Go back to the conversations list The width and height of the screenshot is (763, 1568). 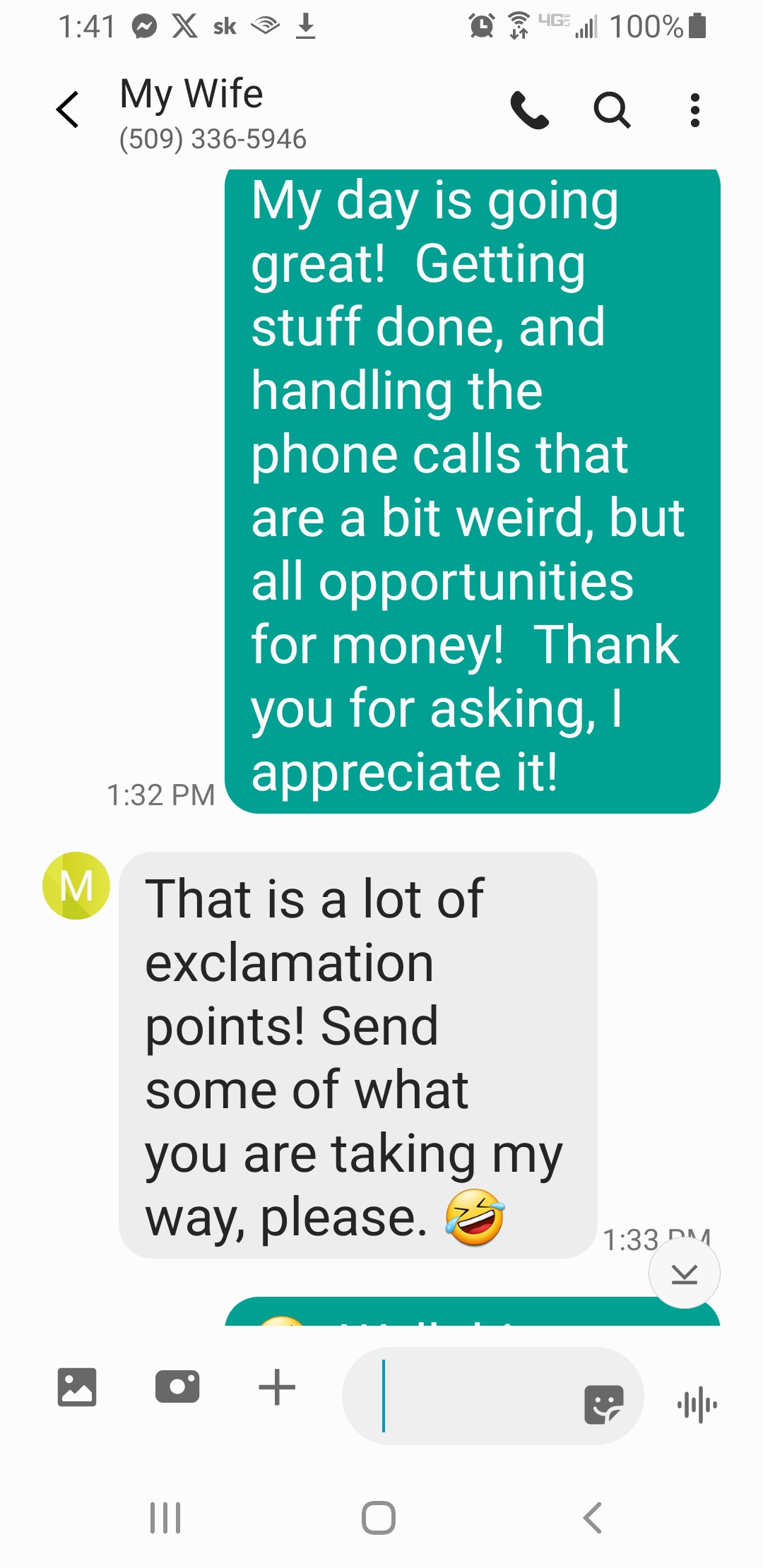point(68,110)
